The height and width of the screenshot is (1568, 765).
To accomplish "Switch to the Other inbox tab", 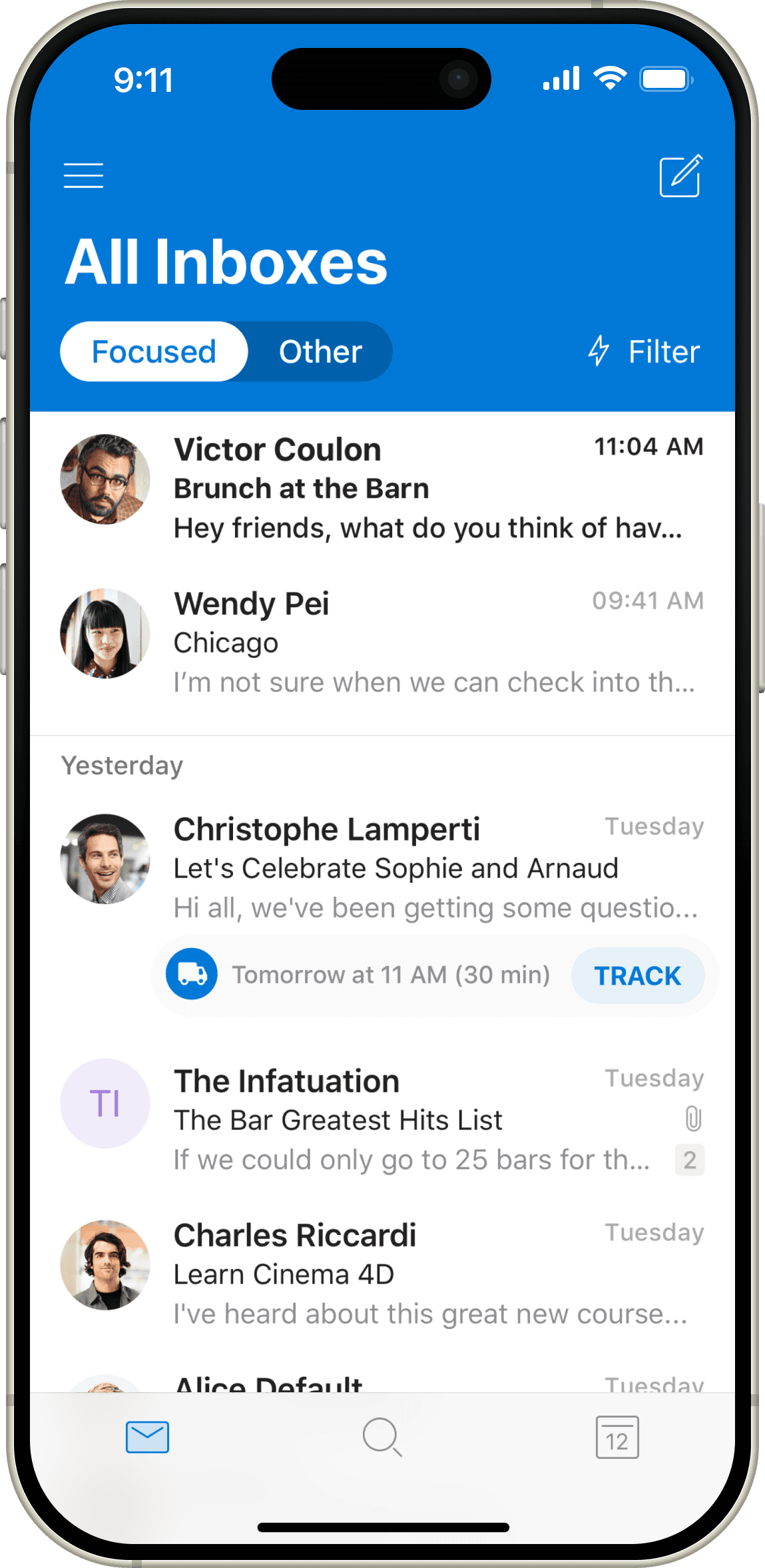I will pos(320,352).
